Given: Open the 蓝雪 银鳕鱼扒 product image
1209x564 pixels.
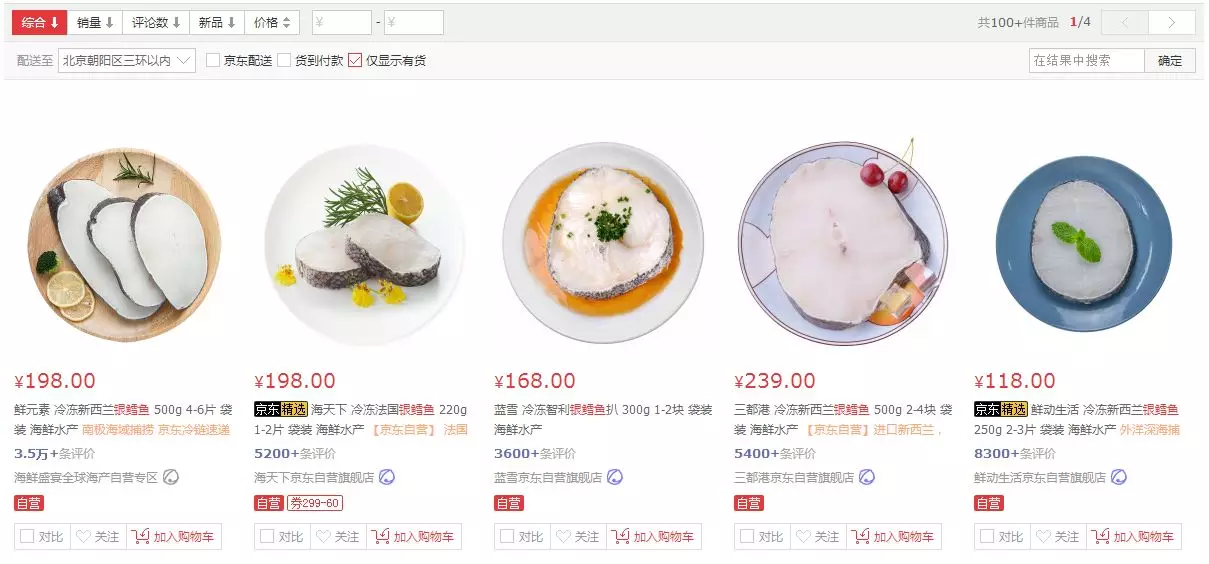Looking at the screenshot, I should click(603, 244).
